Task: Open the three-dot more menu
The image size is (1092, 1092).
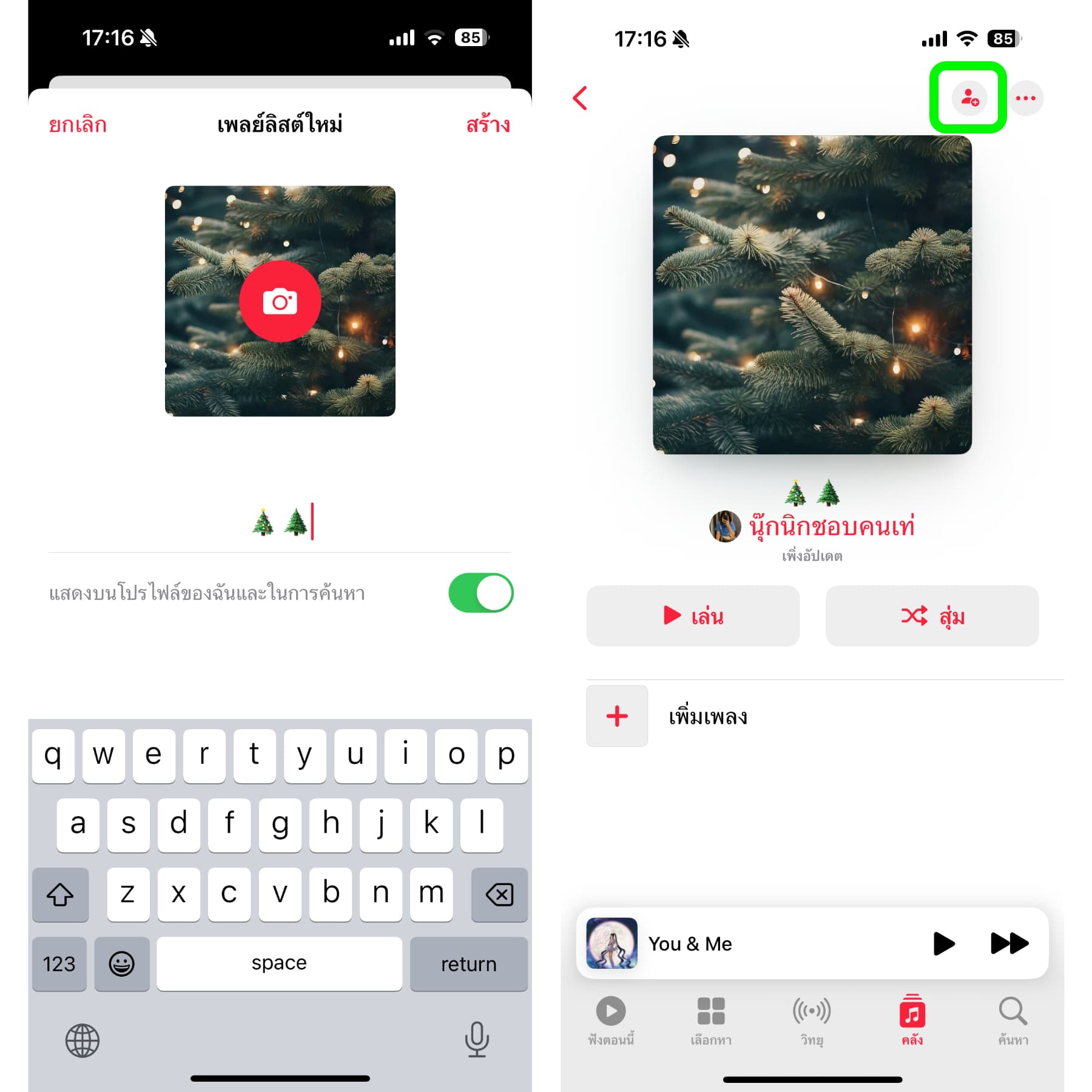Action: (x=1026, y=98)
